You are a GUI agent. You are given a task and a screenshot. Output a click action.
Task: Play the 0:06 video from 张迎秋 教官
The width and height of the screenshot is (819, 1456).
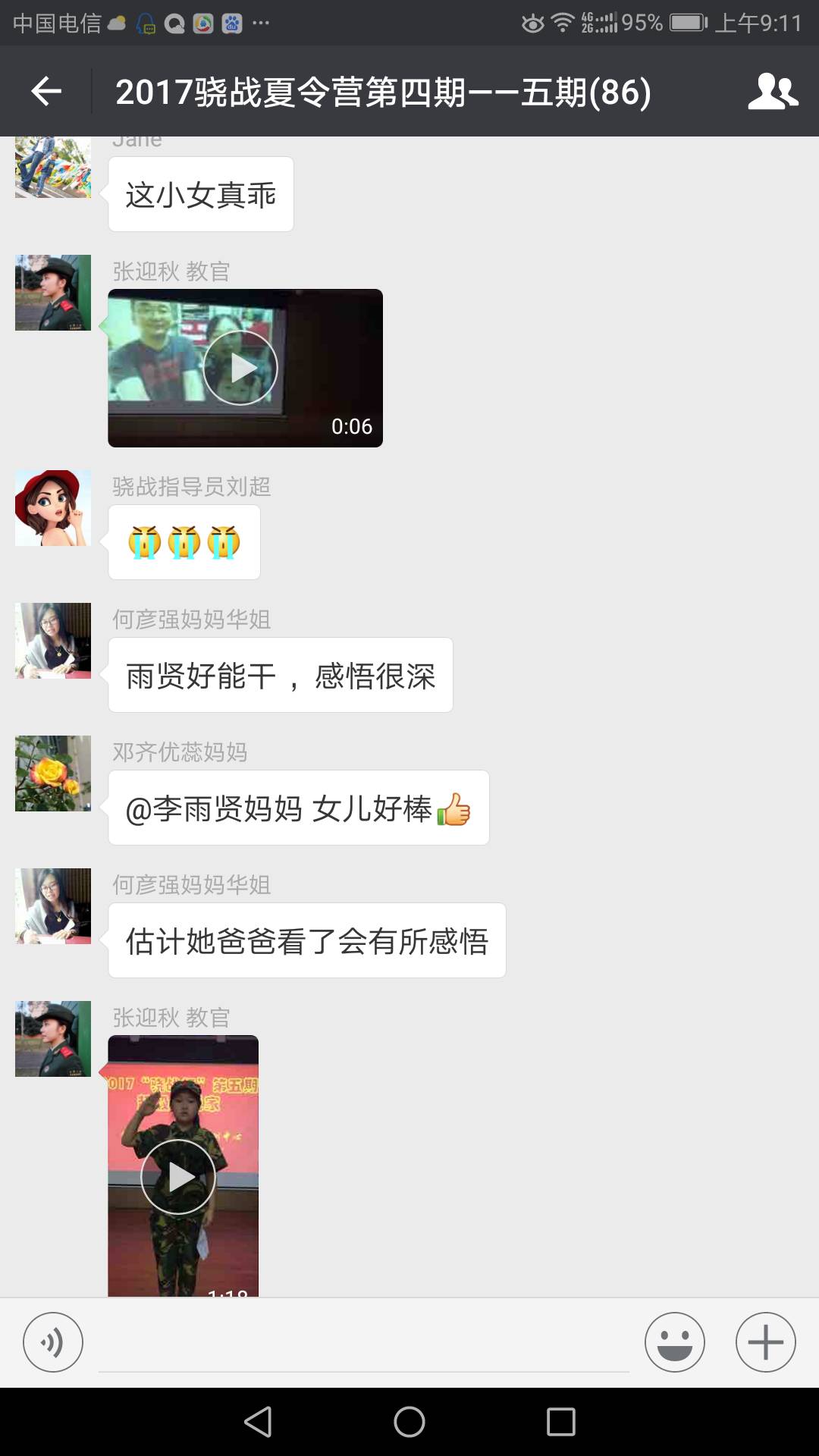coord(241,369)
